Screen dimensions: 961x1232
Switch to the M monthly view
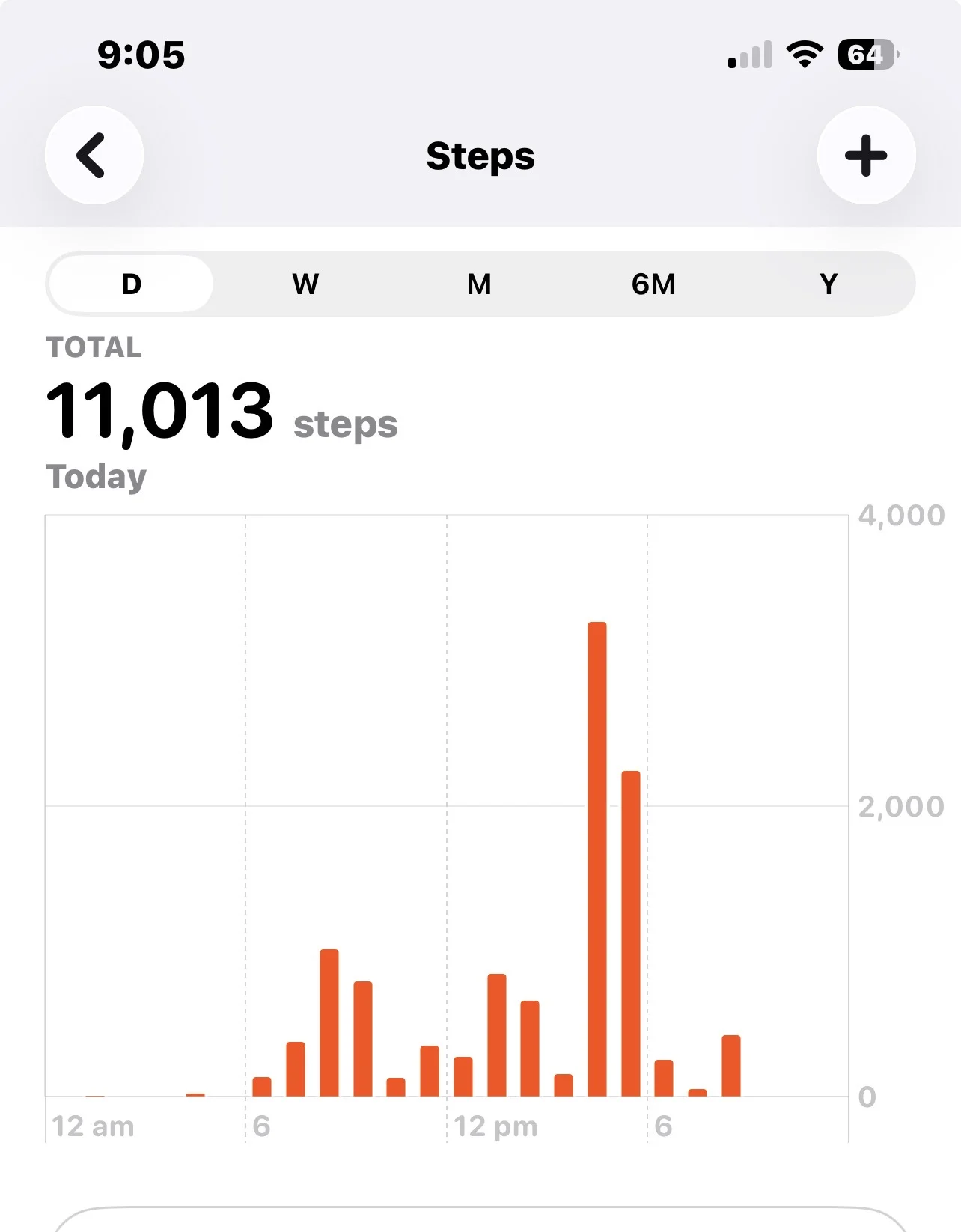pyautogui.click(x=479, y=284)
